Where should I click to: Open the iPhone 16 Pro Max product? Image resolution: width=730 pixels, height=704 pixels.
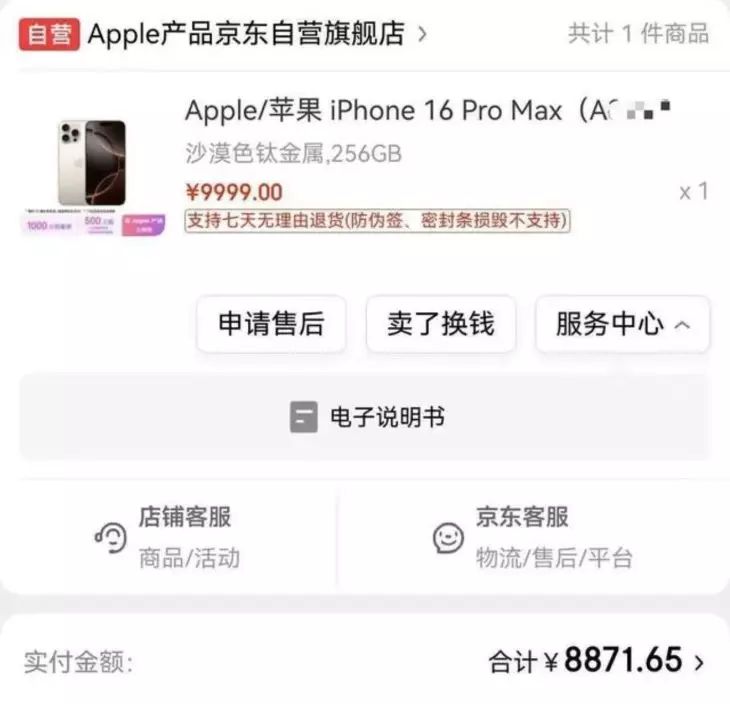[374, 111]
